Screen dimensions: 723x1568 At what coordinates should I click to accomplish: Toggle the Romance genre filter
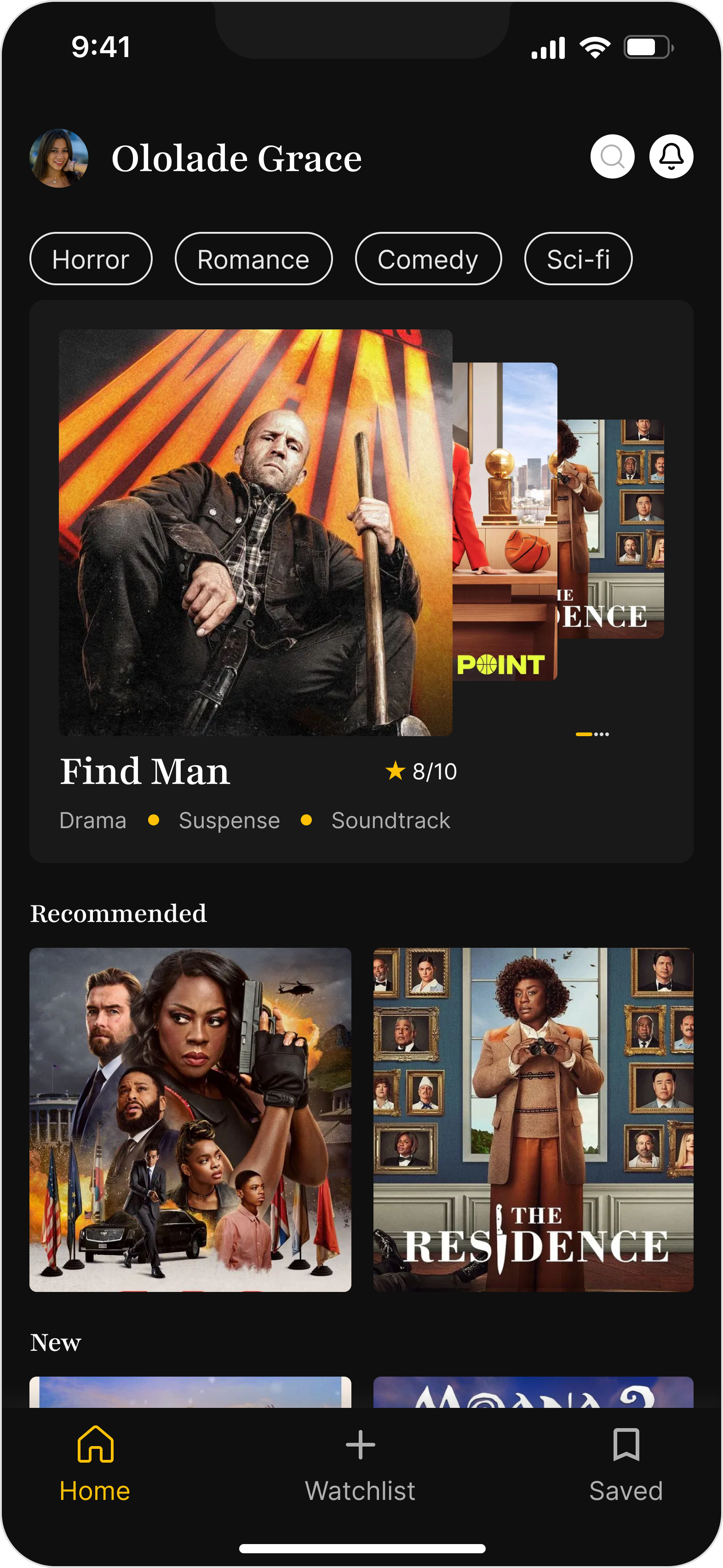254,259
